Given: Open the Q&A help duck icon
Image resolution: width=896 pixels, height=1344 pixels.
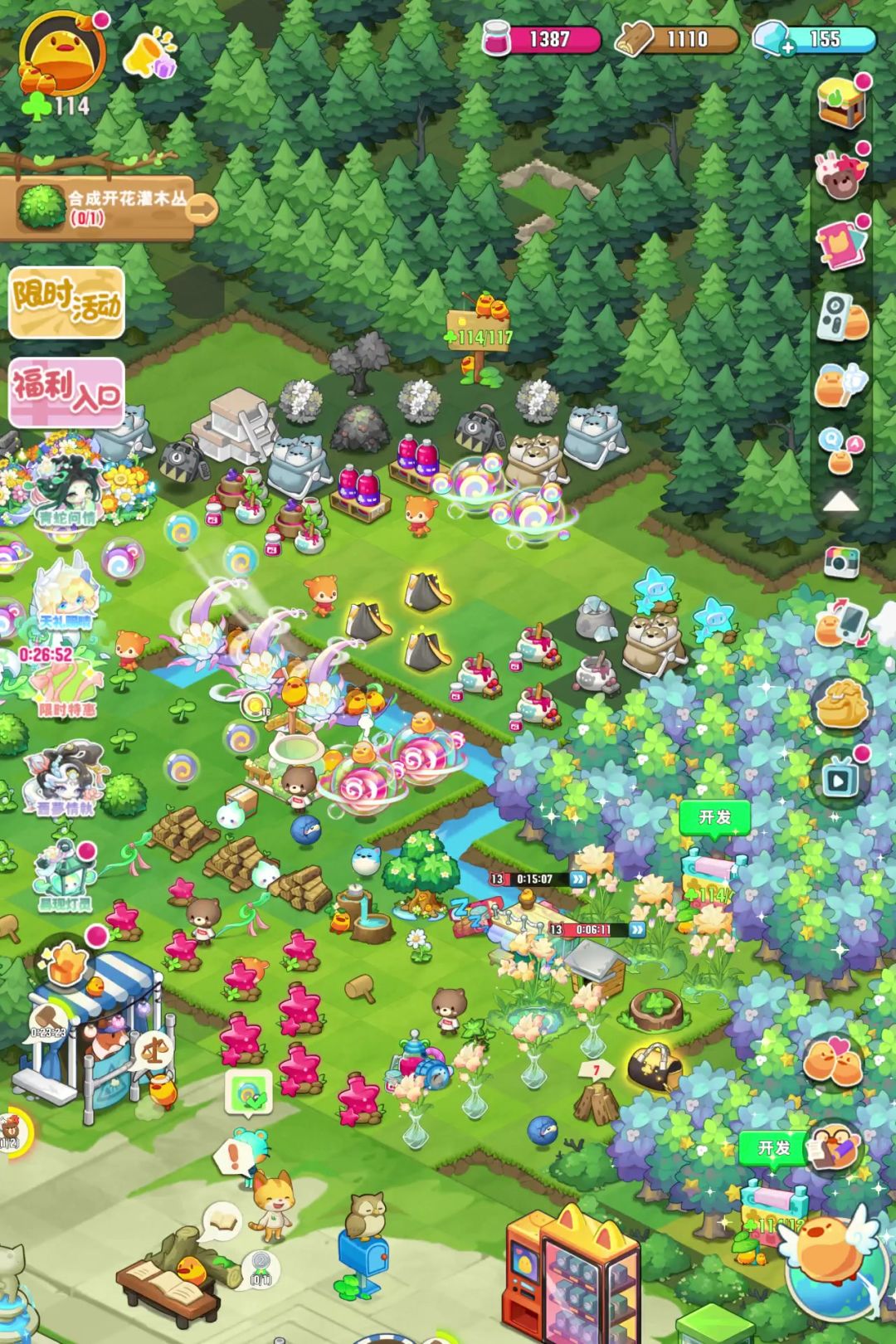Looking at the screenshot, I should (x=840, y=449).
